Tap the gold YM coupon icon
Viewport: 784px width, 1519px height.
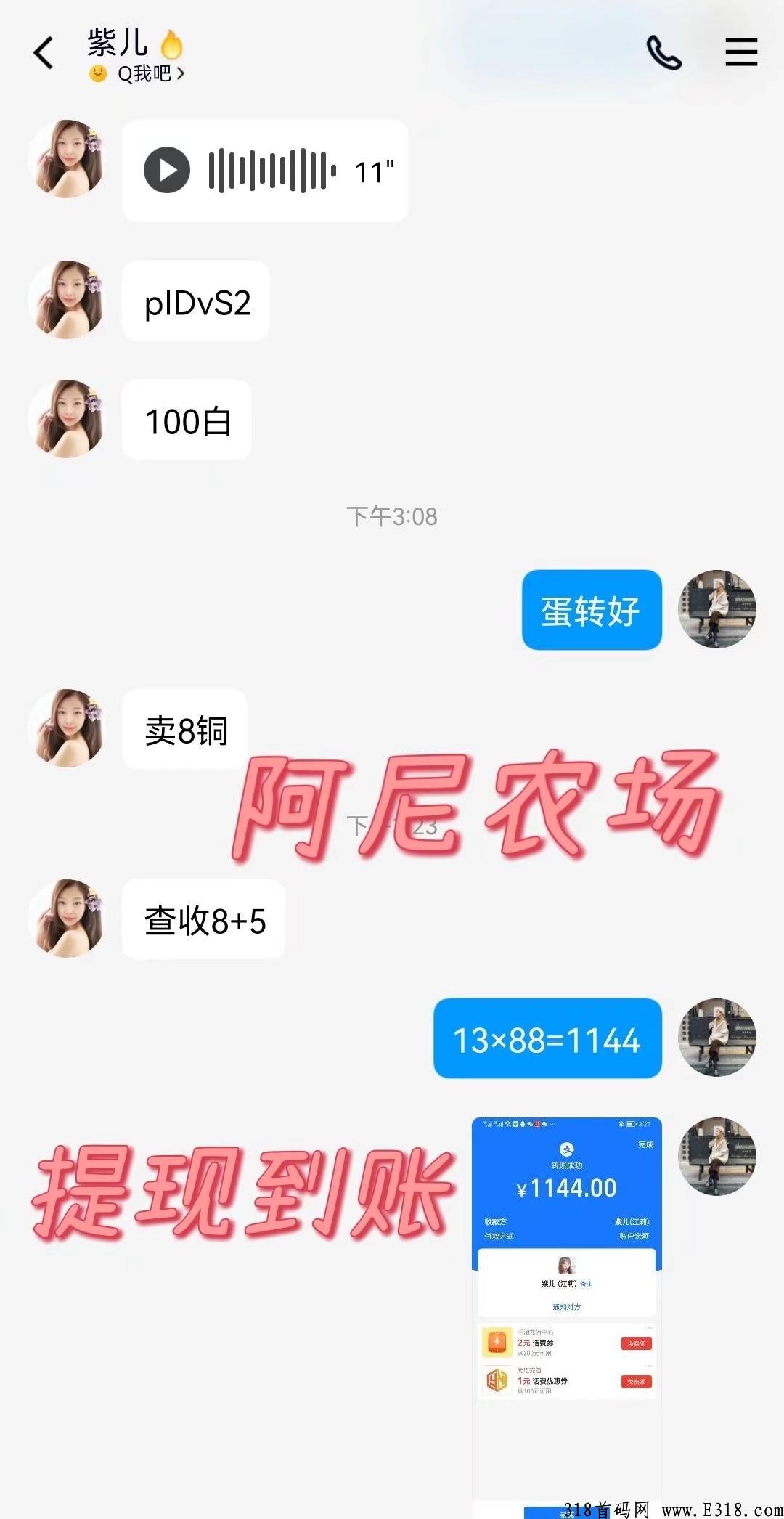click(498, 1382)
